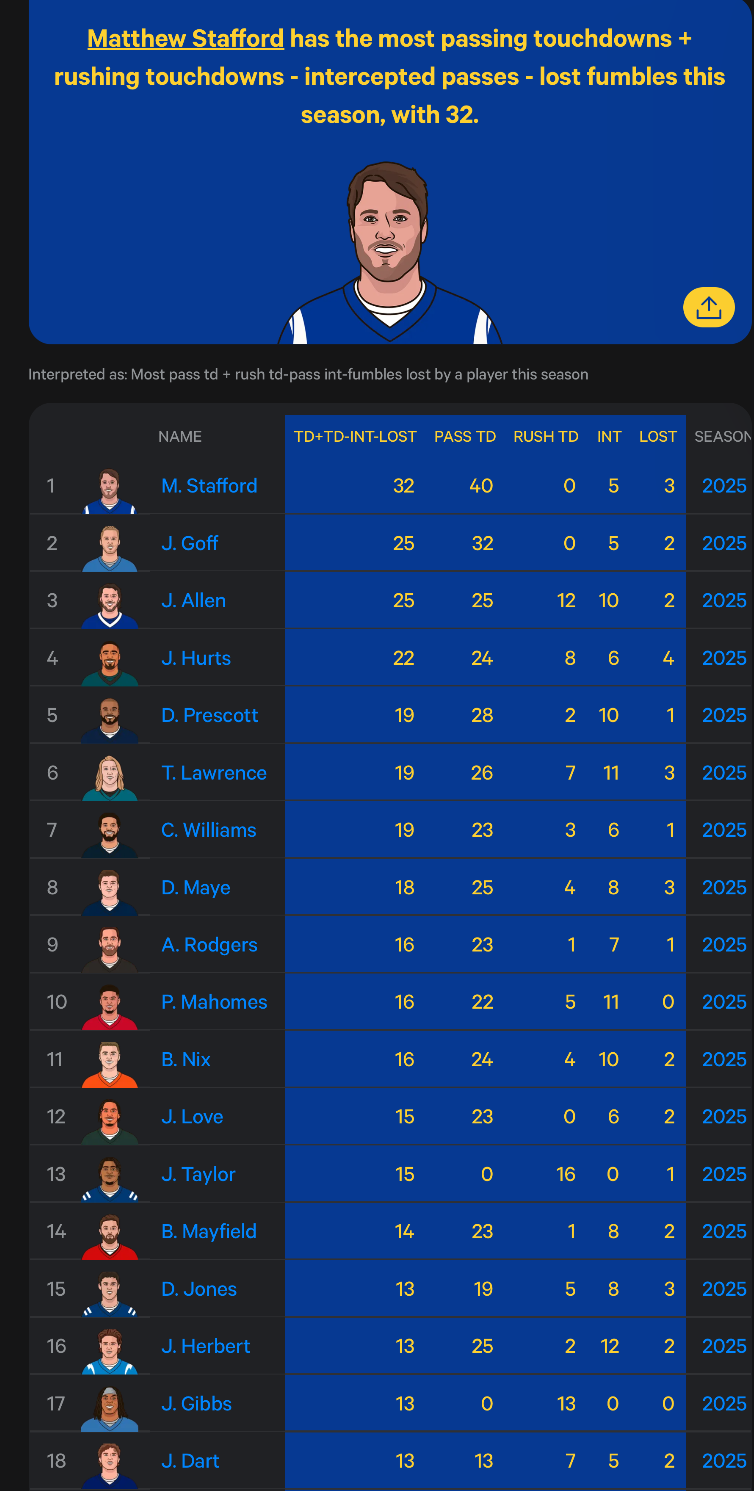
Task: Open D. Prescott's profile link
Action: [210, 715]
